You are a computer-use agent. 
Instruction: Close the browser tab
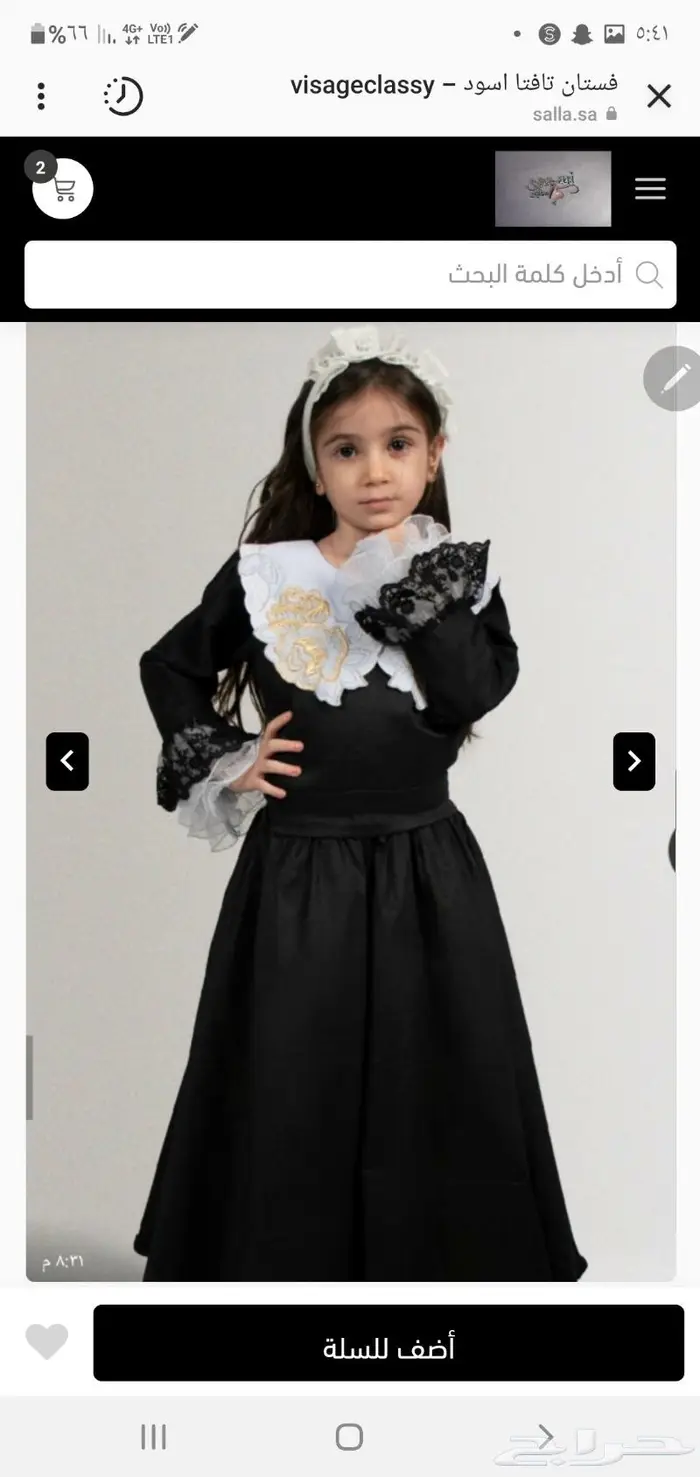click(659, 97)
